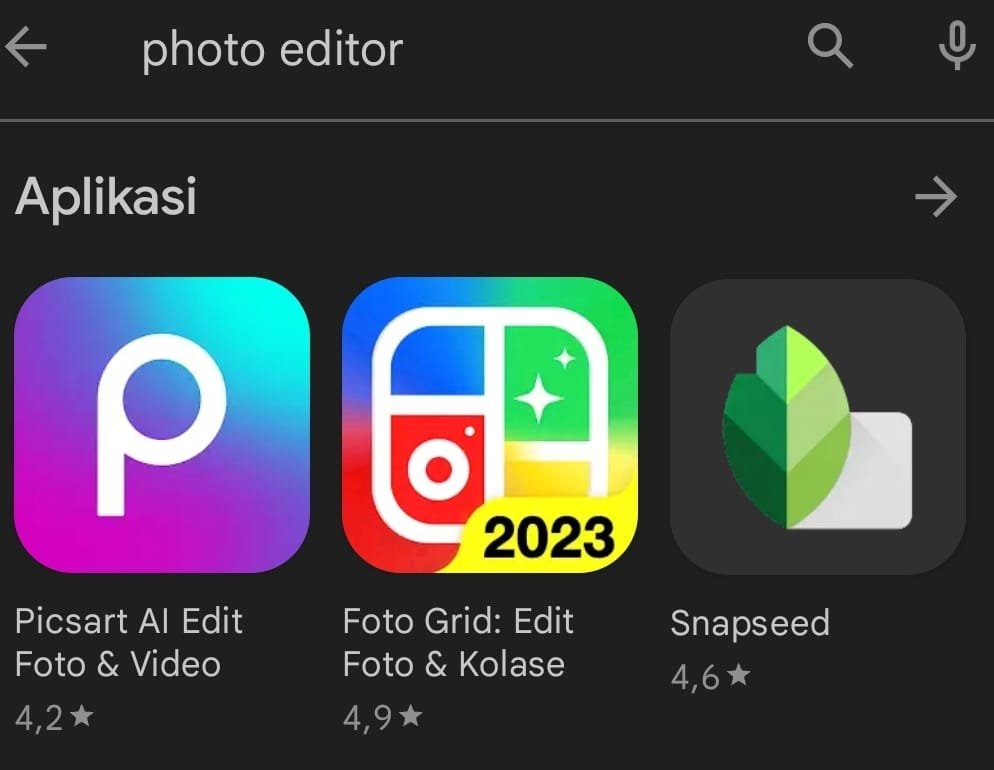Open the Snapseed app page

tap(817, 426)
